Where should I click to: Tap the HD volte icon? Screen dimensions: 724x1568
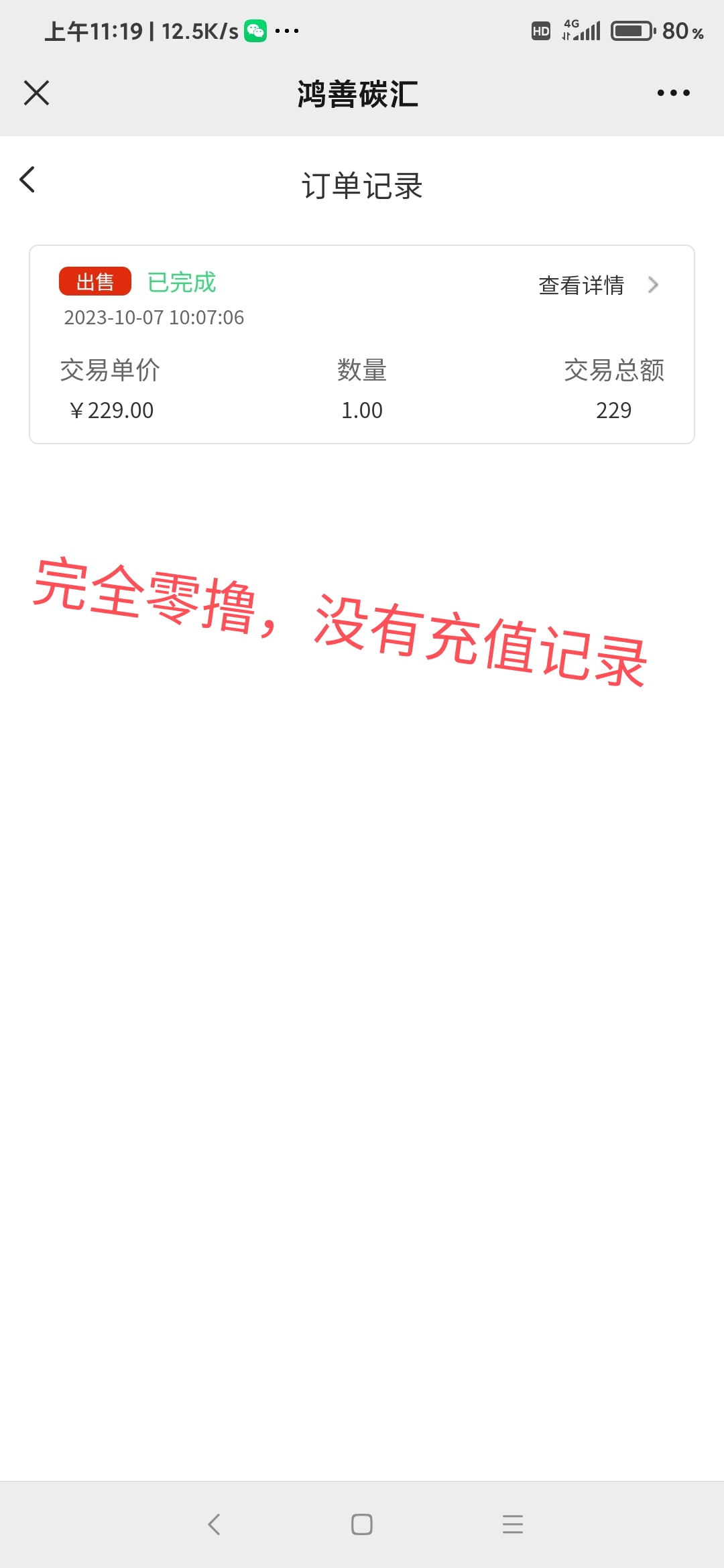click(540, 31)
